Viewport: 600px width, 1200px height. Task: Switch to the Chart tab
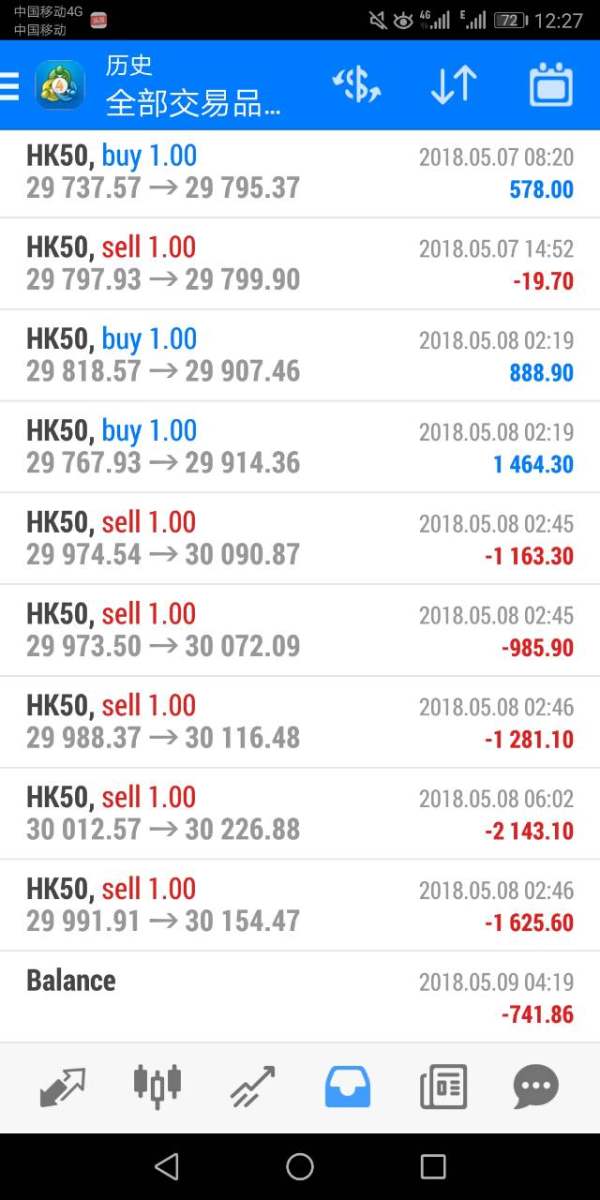[157, 1087]
